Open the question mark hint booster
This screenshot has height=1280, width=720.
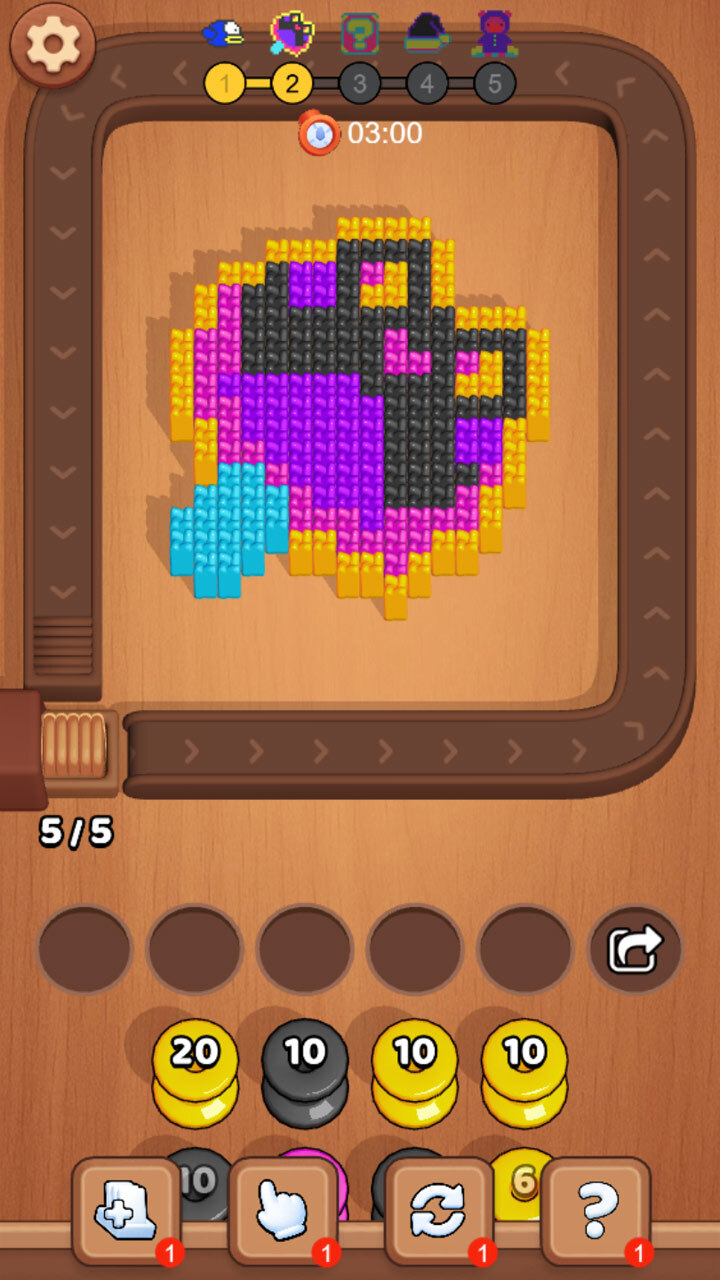tap(595, 1210)
